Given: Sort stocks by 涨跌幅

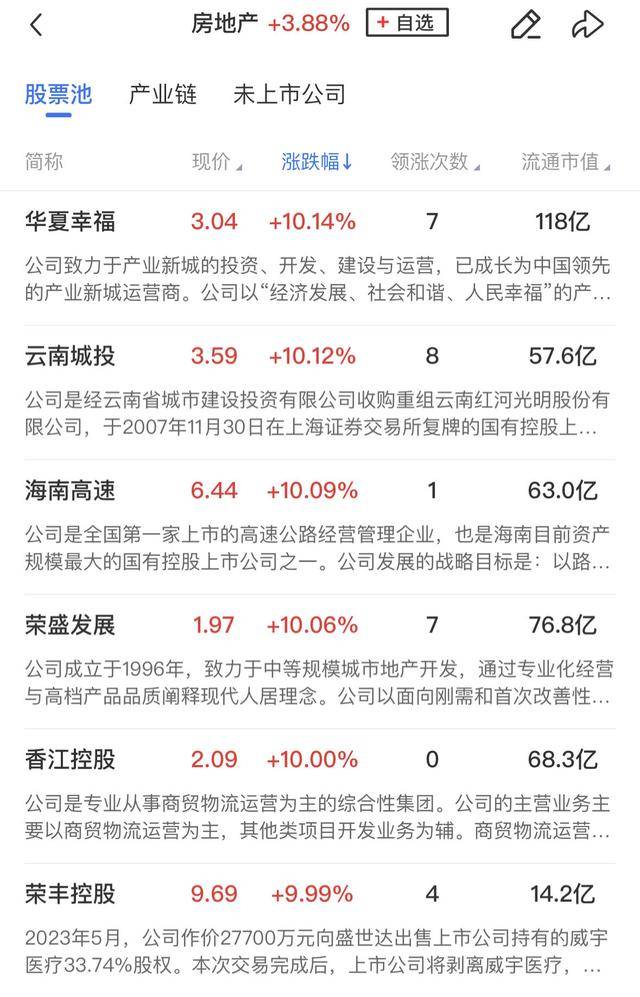Looking at the screenshot, I should [x=317, y=162].
